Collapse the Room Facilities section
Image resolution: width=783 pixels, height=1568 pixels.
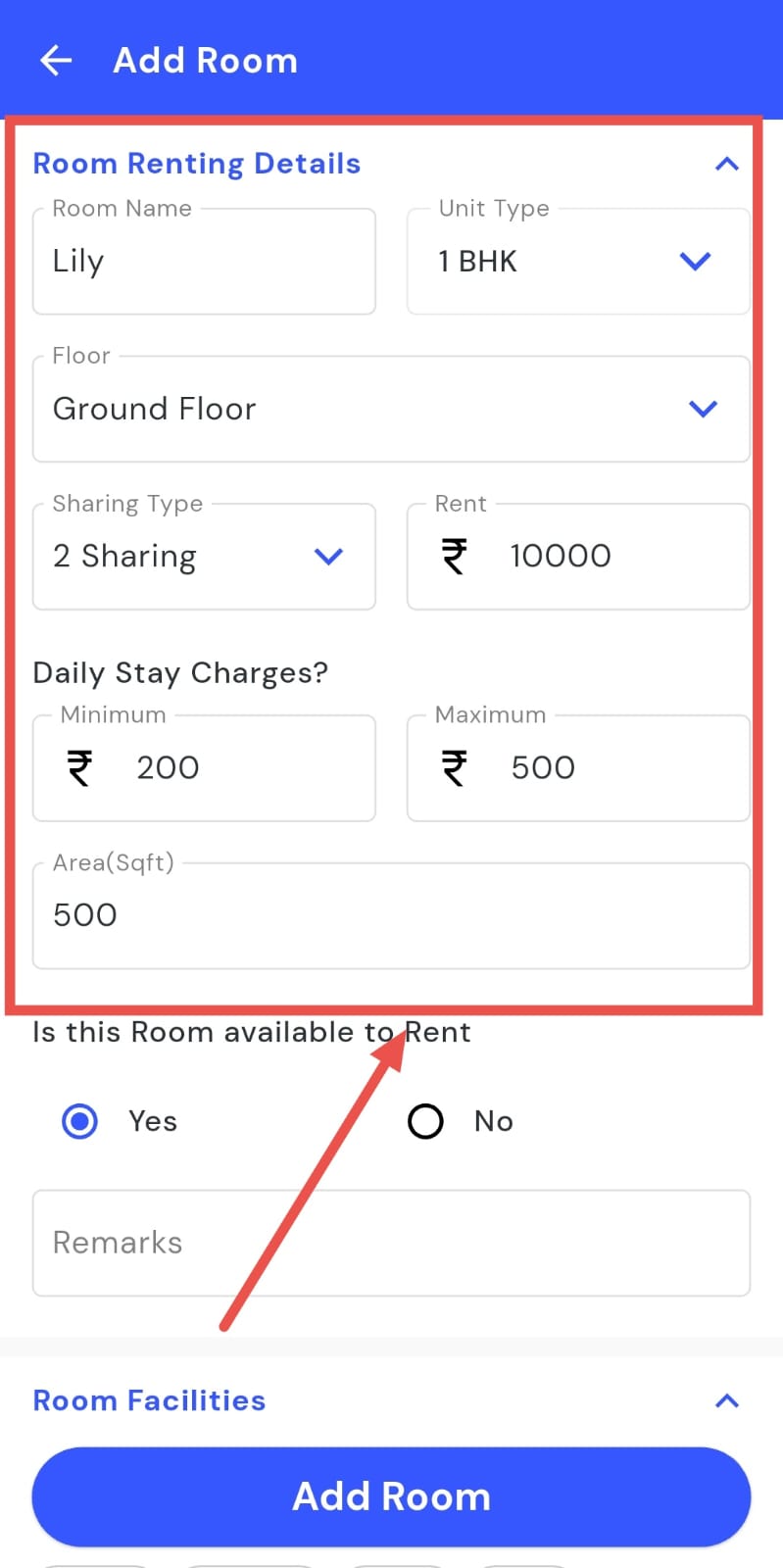[726, 1400]
